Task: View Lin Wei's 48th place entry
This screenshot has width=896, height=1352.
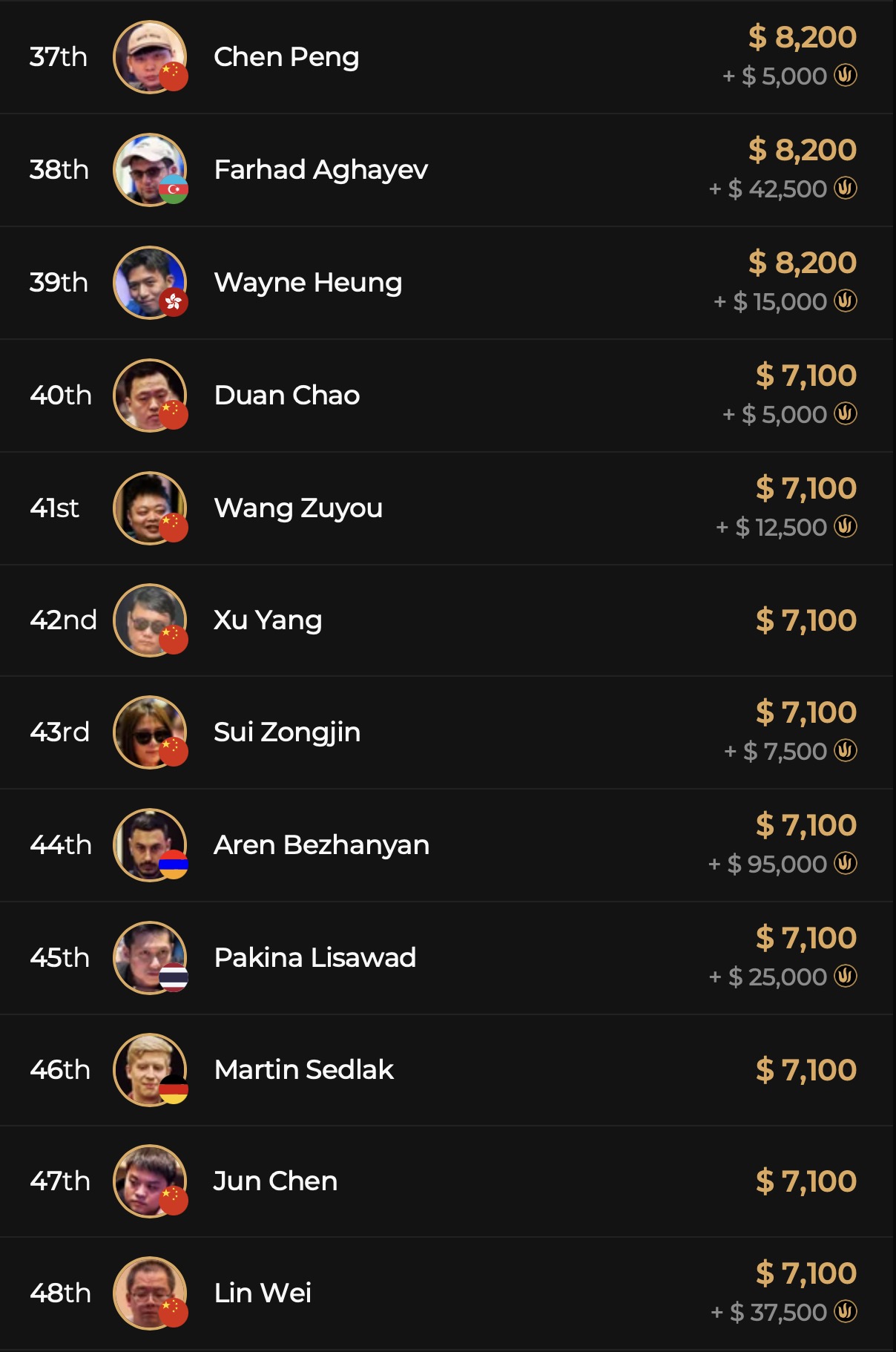Action: 263,1293
